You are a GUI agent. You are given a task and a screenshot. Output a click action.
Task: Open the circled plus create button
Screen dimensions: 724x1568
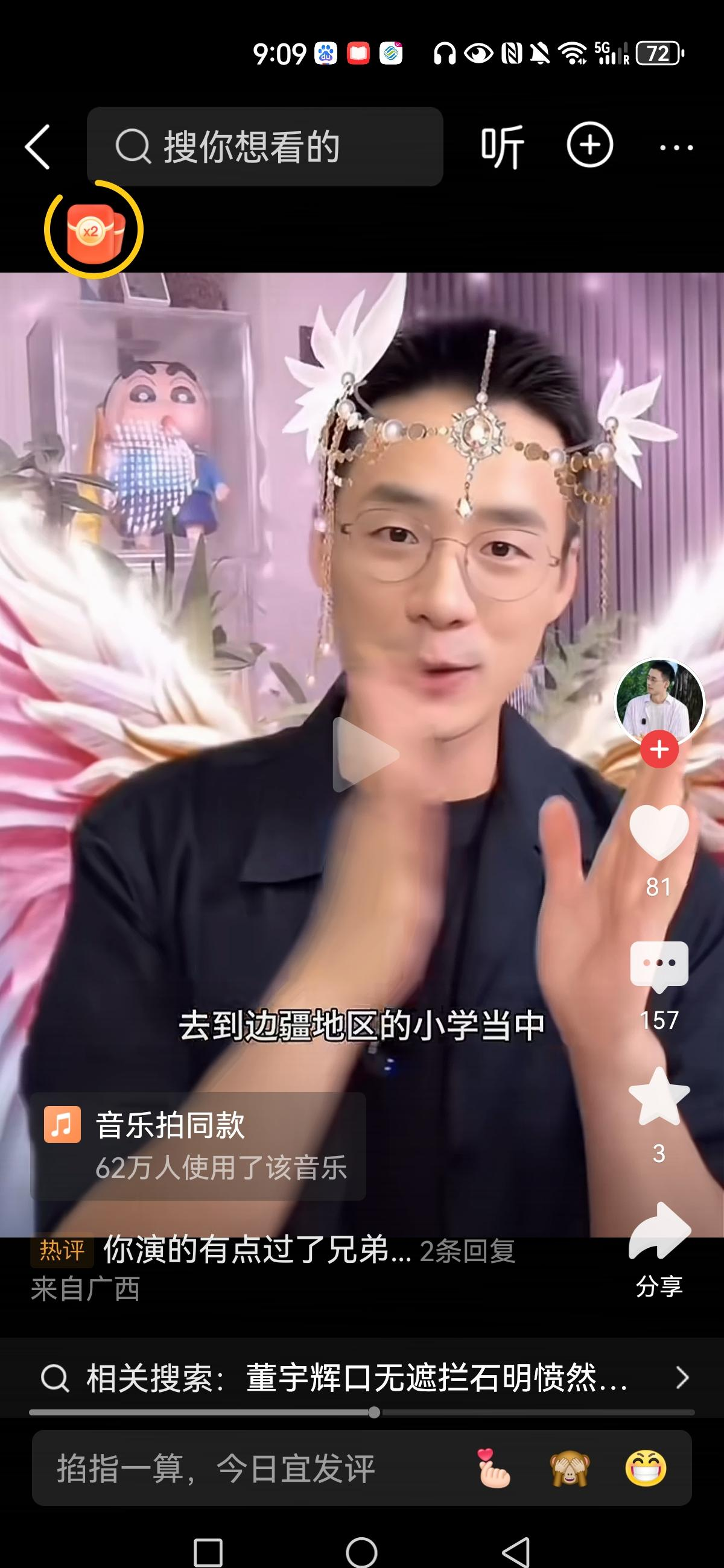[x=589, y=145]
